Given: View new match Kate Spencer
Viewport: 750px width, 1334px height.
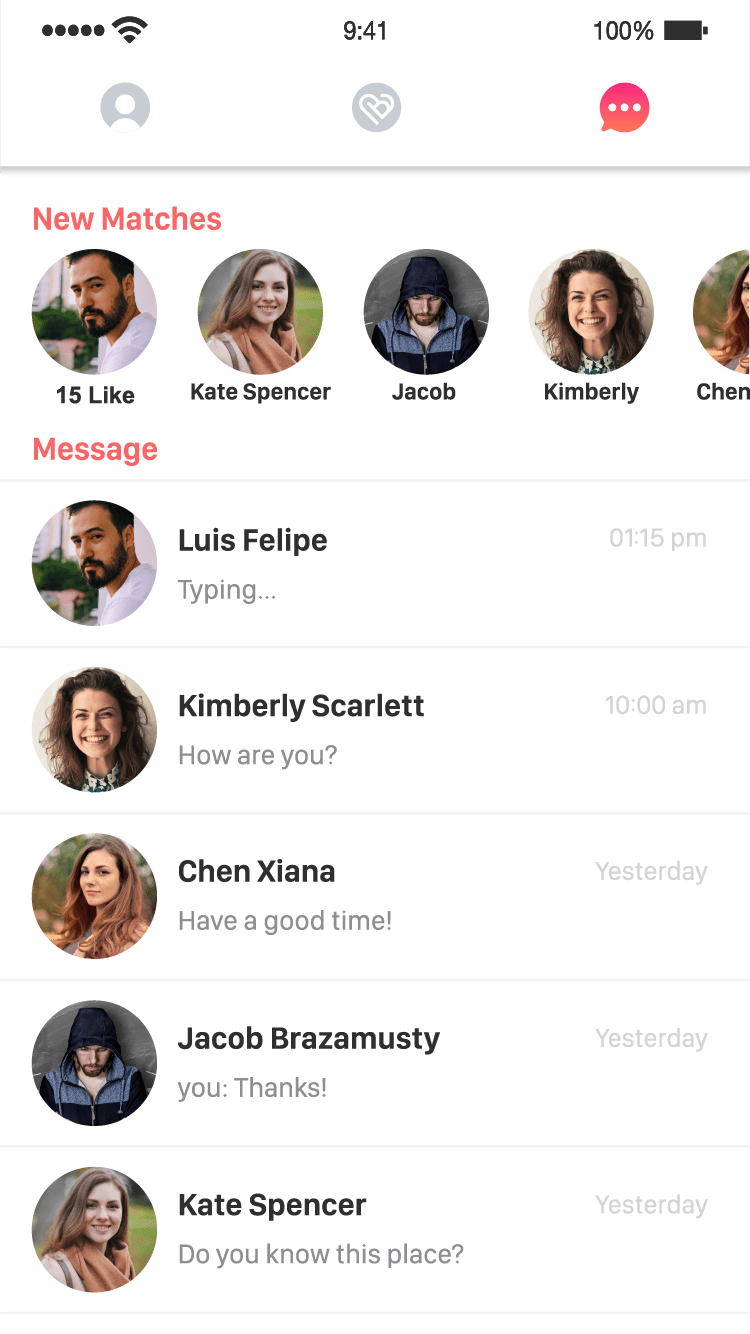Looking at the screenshot, I should tap(260, 312).
